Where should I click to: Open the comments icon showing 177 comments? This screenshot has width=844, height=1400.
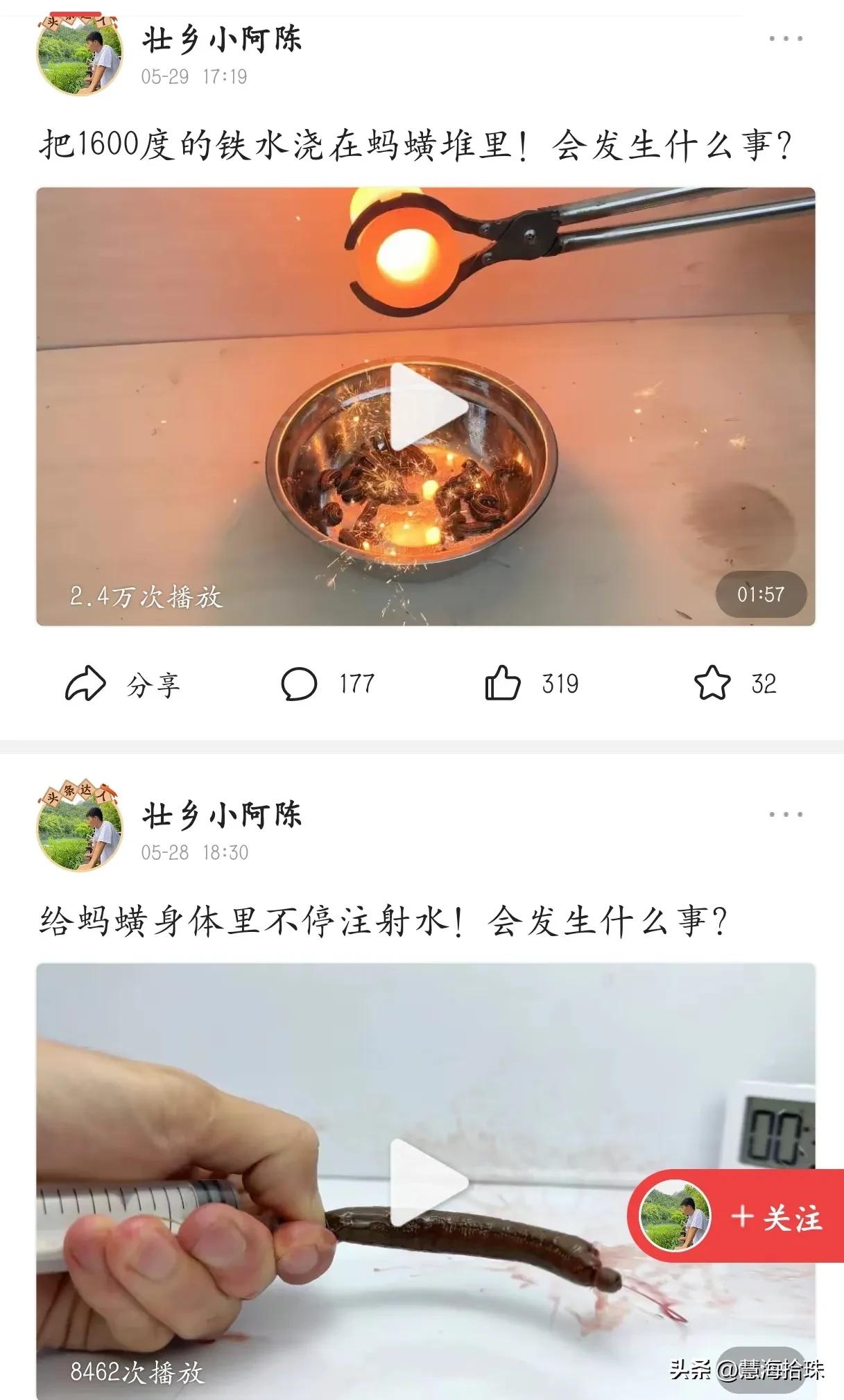point(301,683)
